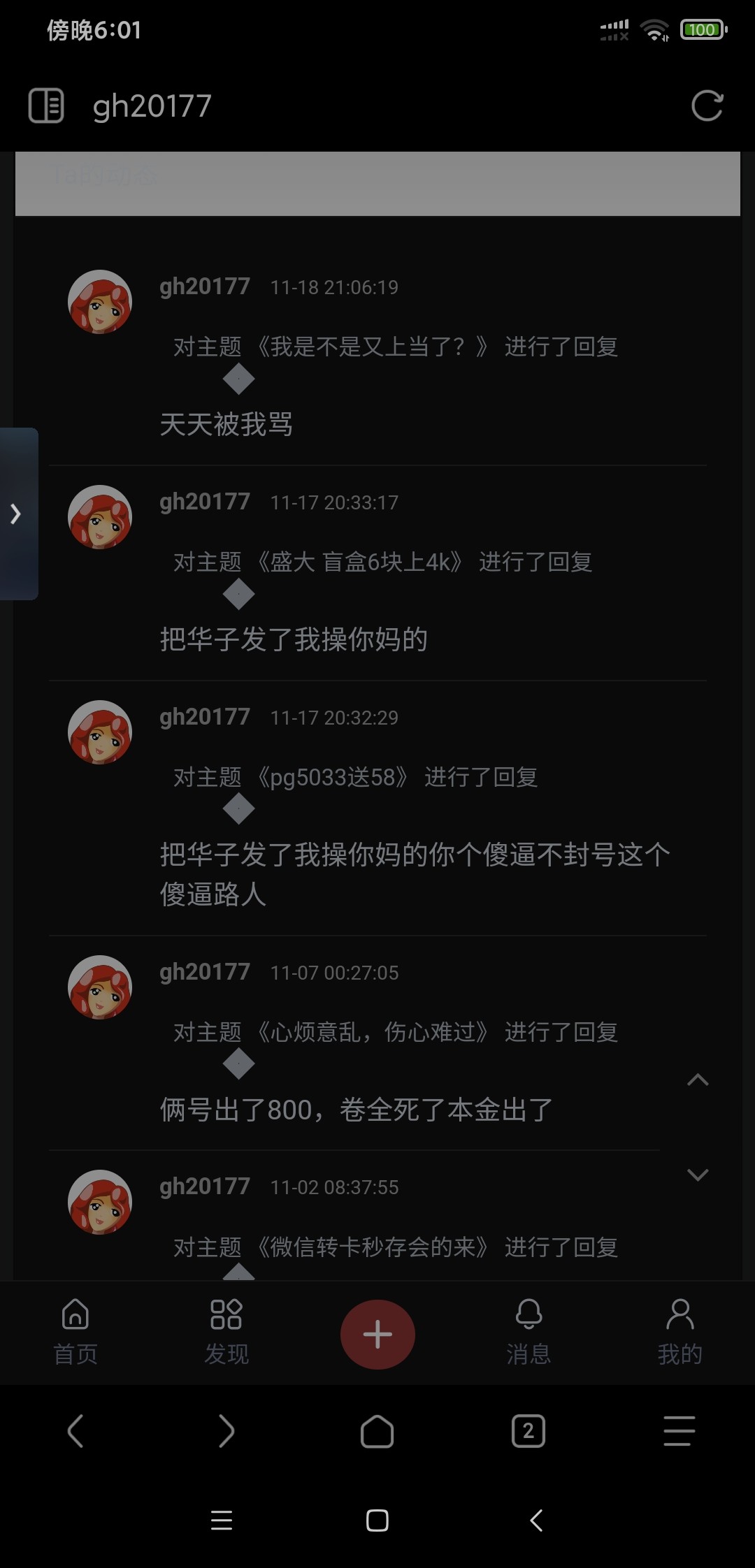Open reader mode icon beside gh20177 title

click(46, 105)
